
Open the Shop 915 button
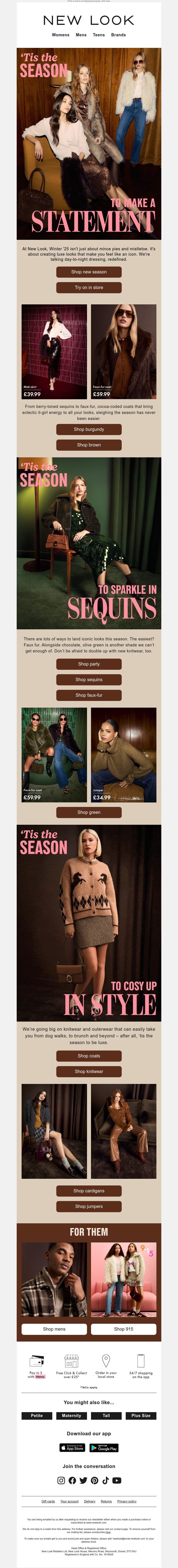pos(123,1324)
